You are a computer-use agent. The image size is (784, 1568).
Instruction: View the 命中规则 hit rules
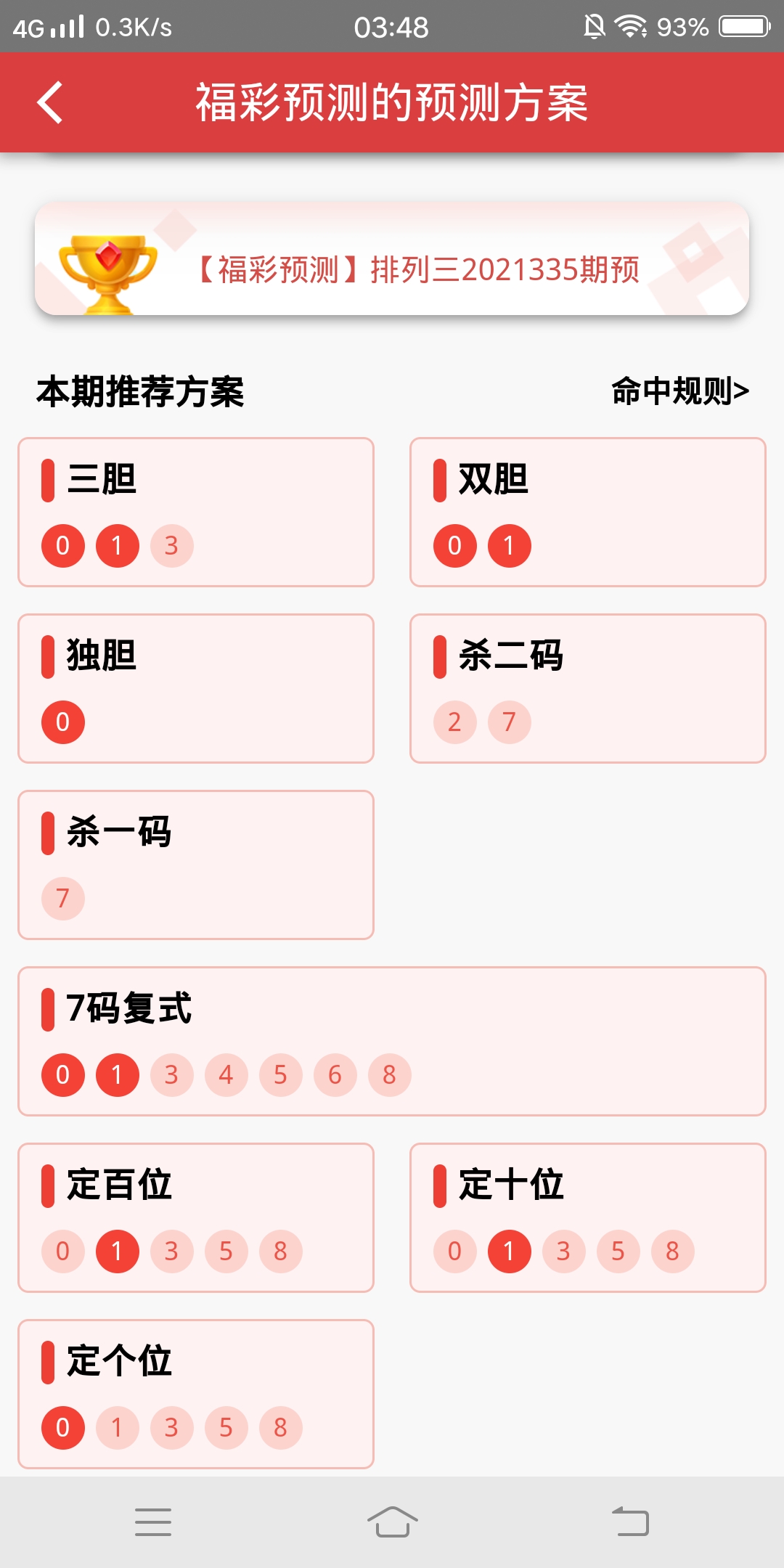pos(679,391)
